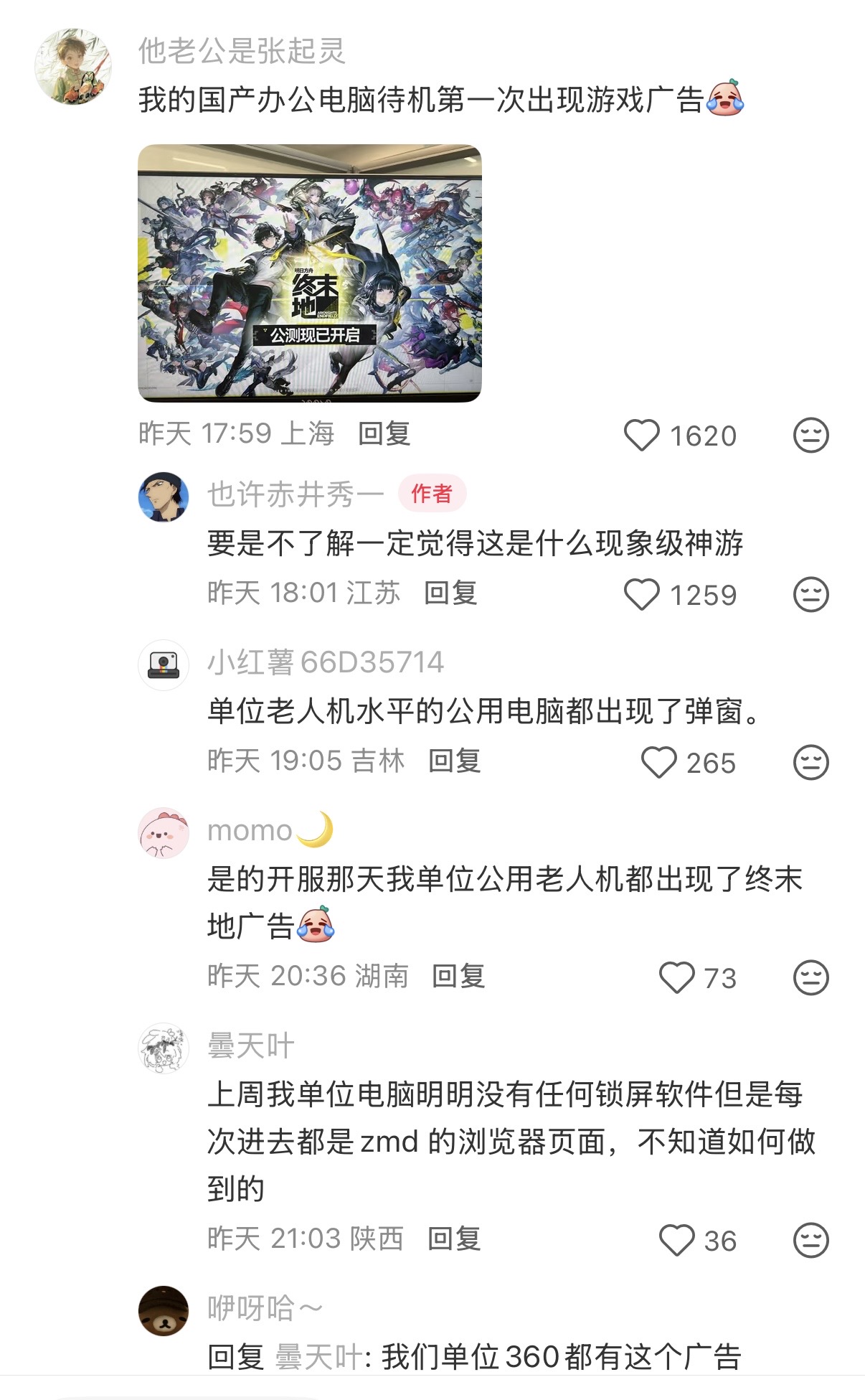Dislike the comment from 吉林 at 19:05
The width and height of the screenshot is (865, 1400).
tap(810, 762)
